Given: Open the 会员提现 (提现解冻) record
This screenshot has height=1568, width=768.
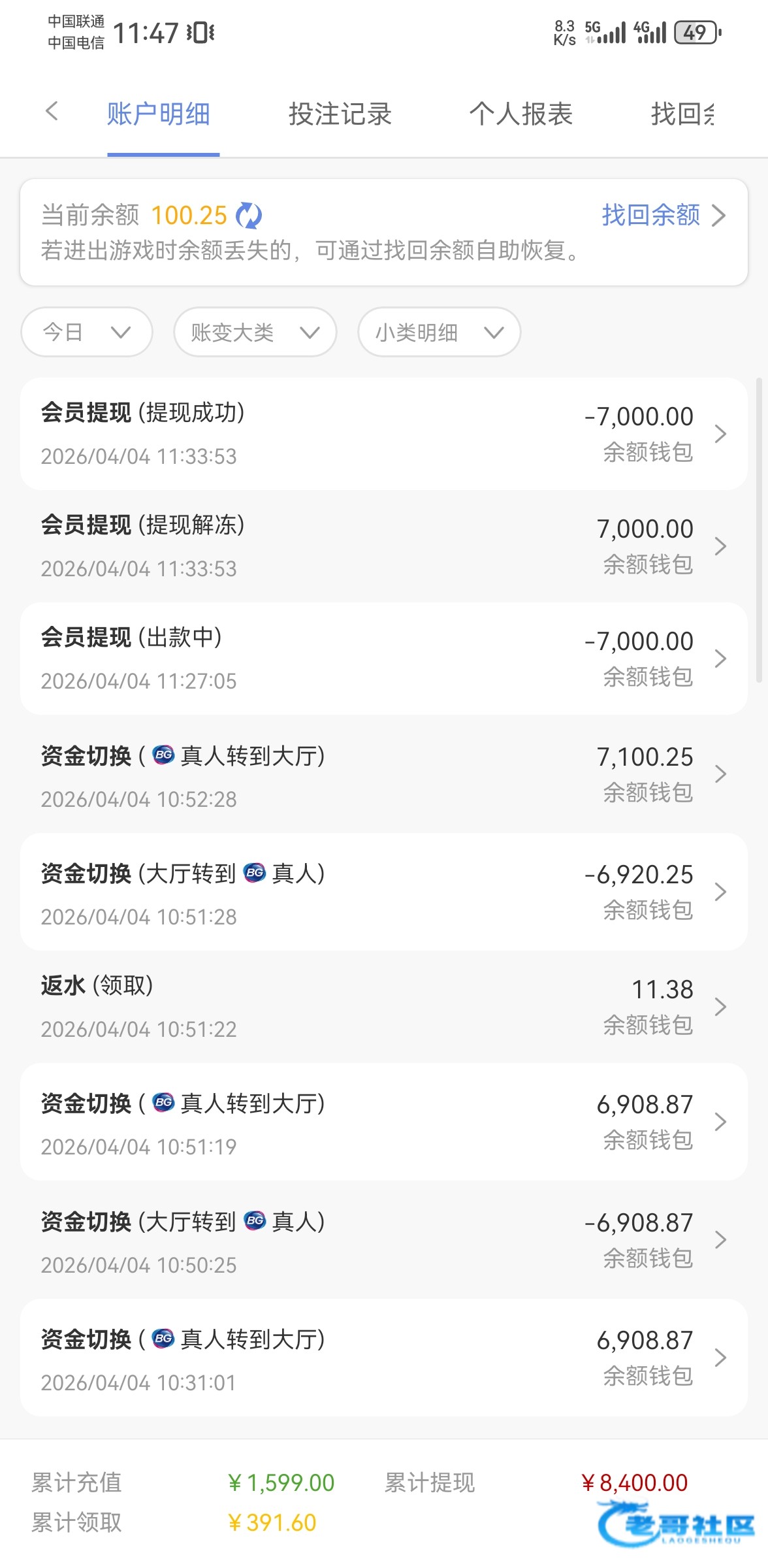Looking at the screenshot, I should pos(383,546).
